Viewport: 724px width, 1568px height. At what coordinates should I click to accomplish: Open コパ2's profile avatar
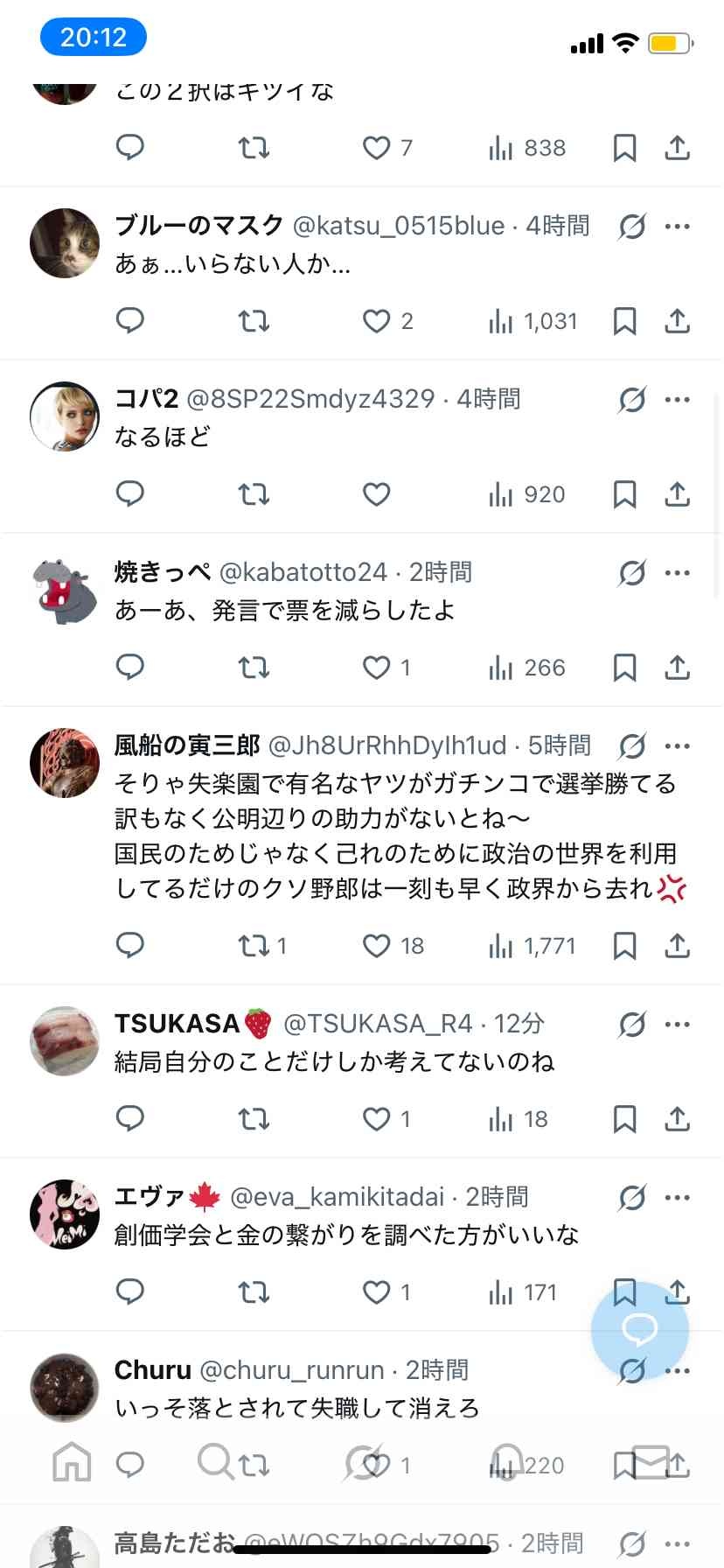[x=65, y=416]
